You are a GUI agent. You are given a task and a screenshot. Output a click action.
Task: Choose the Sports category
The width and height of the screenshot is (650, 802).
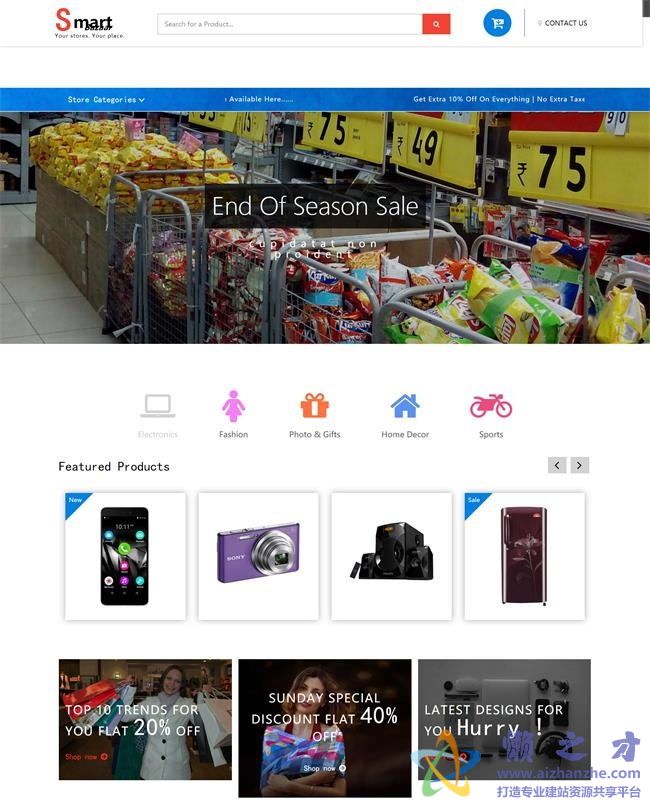491,415
